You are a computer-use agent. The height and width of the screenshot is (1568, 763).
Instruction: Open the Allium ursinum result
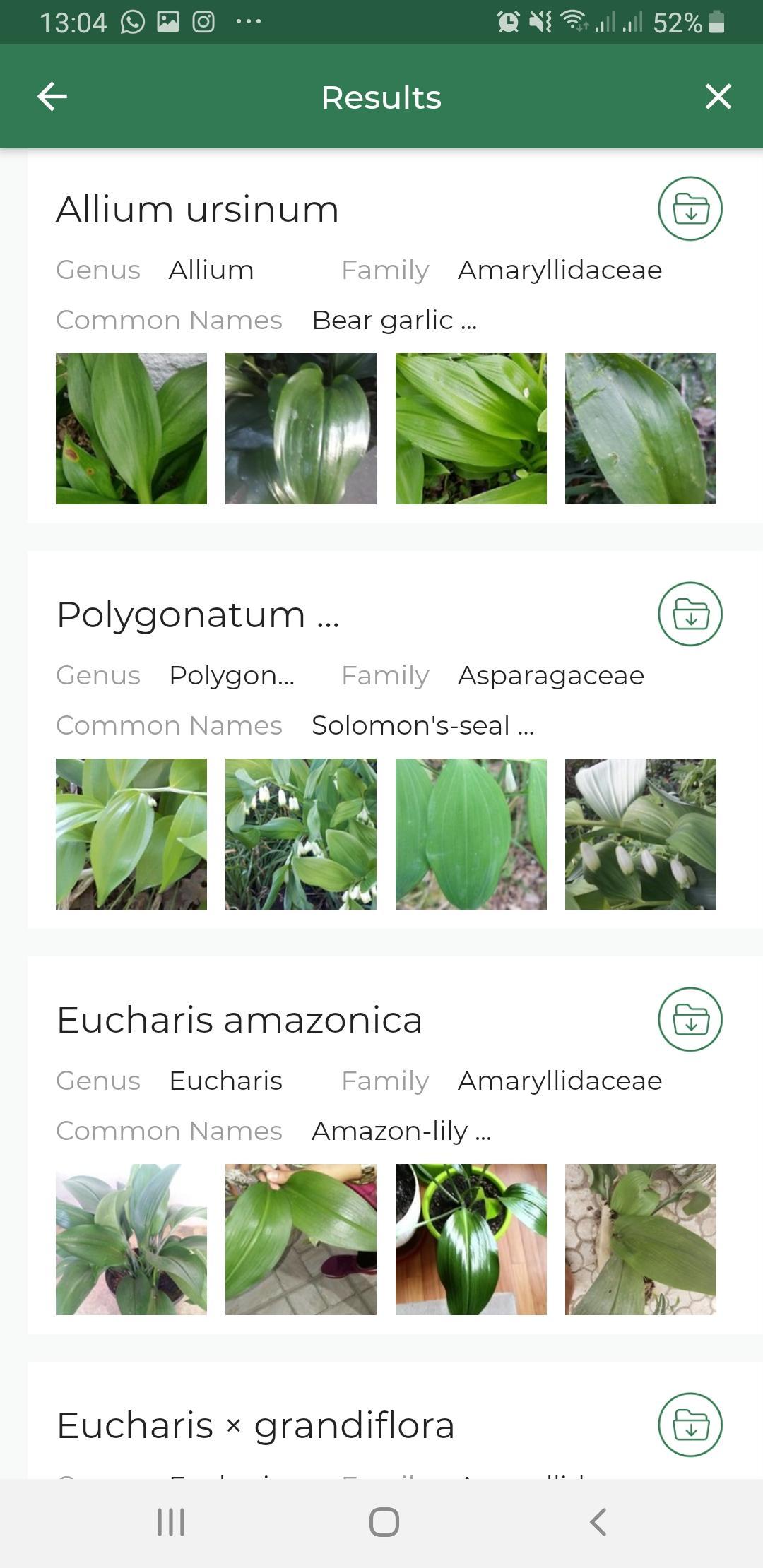click(198, 210)
